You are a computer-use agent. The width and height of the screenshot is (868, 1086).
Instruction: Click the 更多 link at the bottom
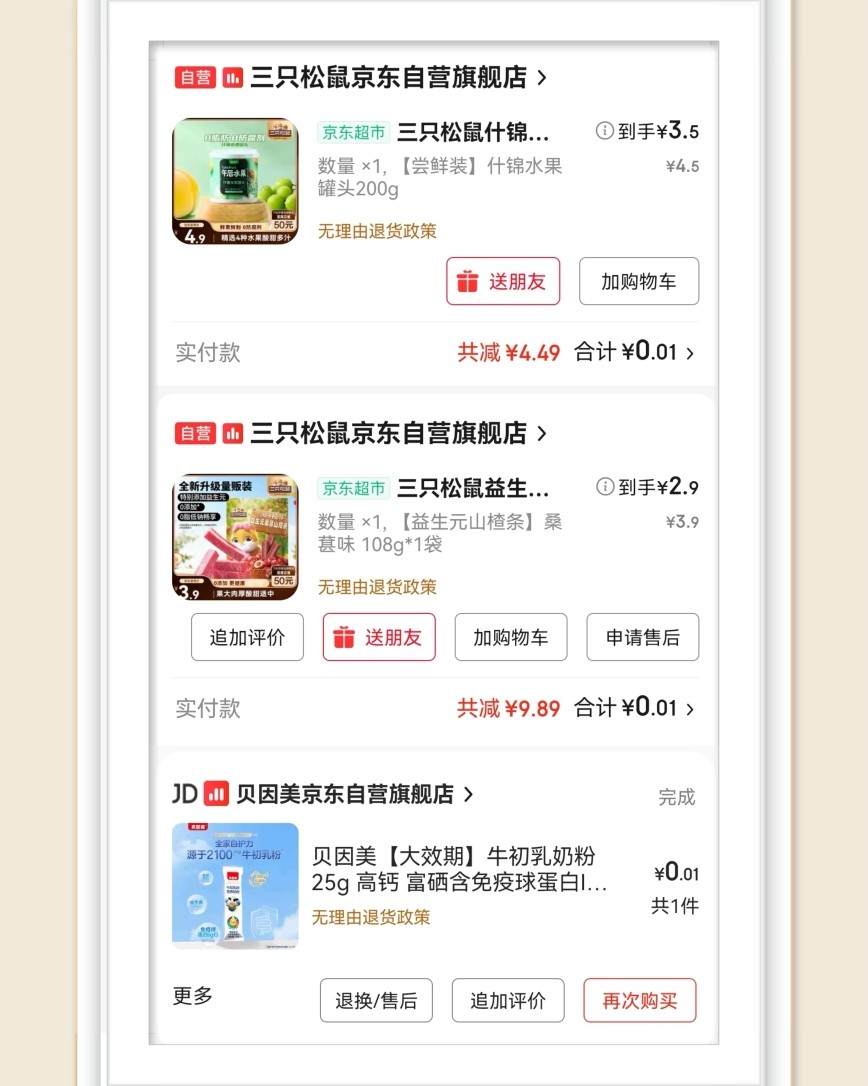click(190, 997)
